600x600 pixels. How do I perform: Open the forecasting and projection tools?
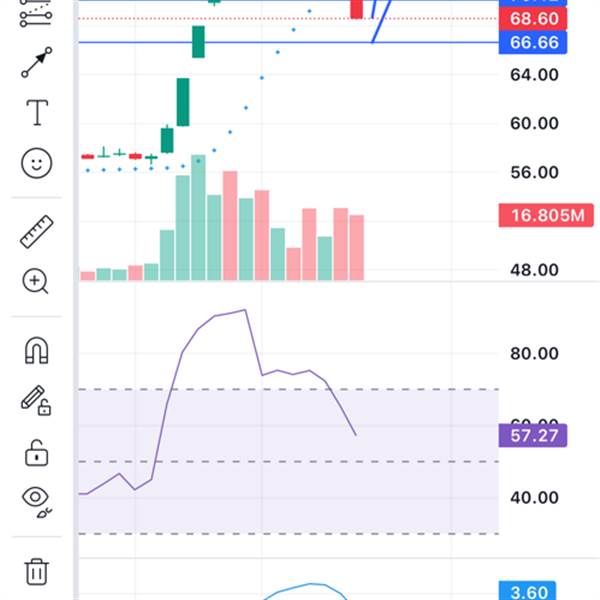tap(36, 12)
